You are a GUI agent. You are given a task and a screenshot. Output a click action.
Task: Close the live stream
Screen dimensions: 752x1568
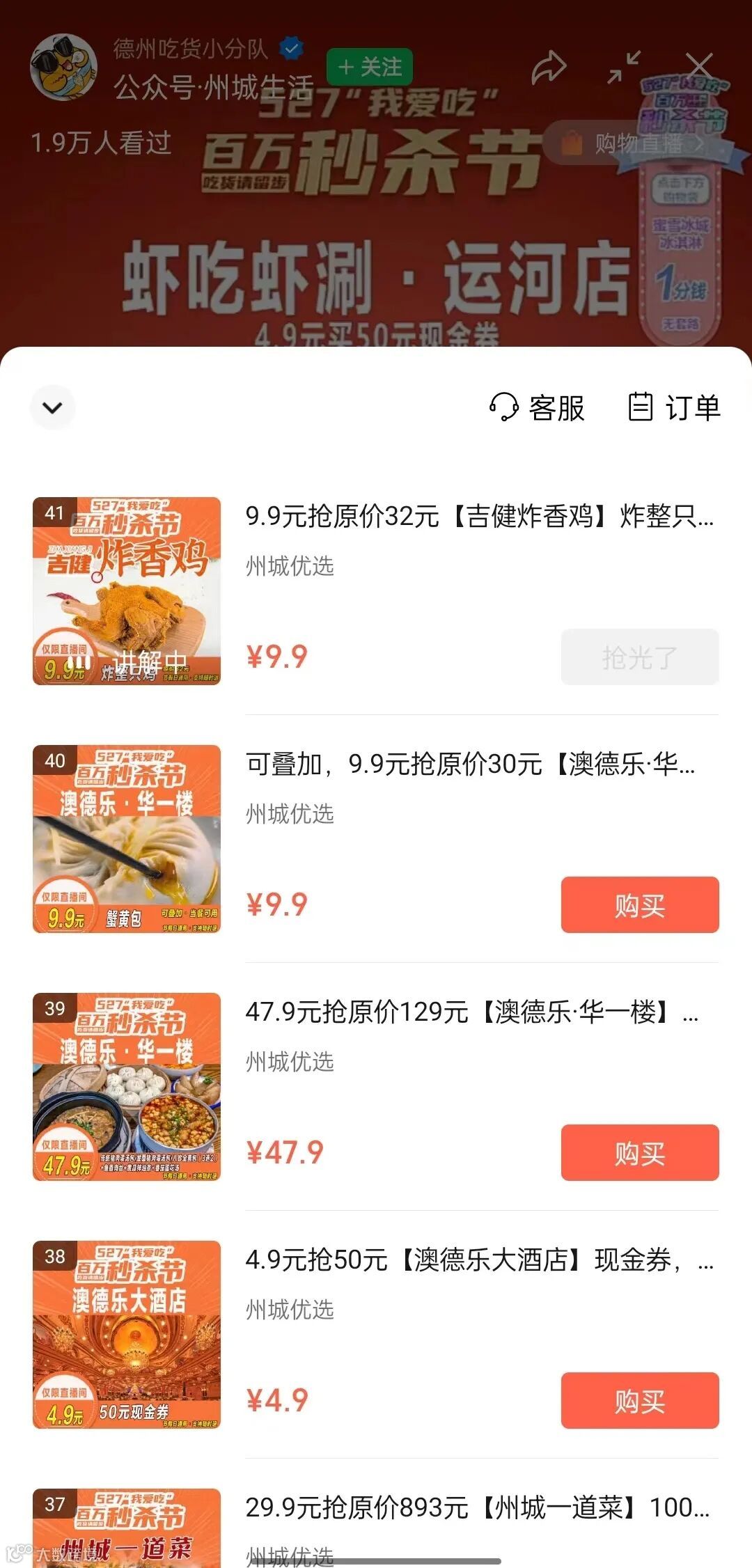(699, 68)
